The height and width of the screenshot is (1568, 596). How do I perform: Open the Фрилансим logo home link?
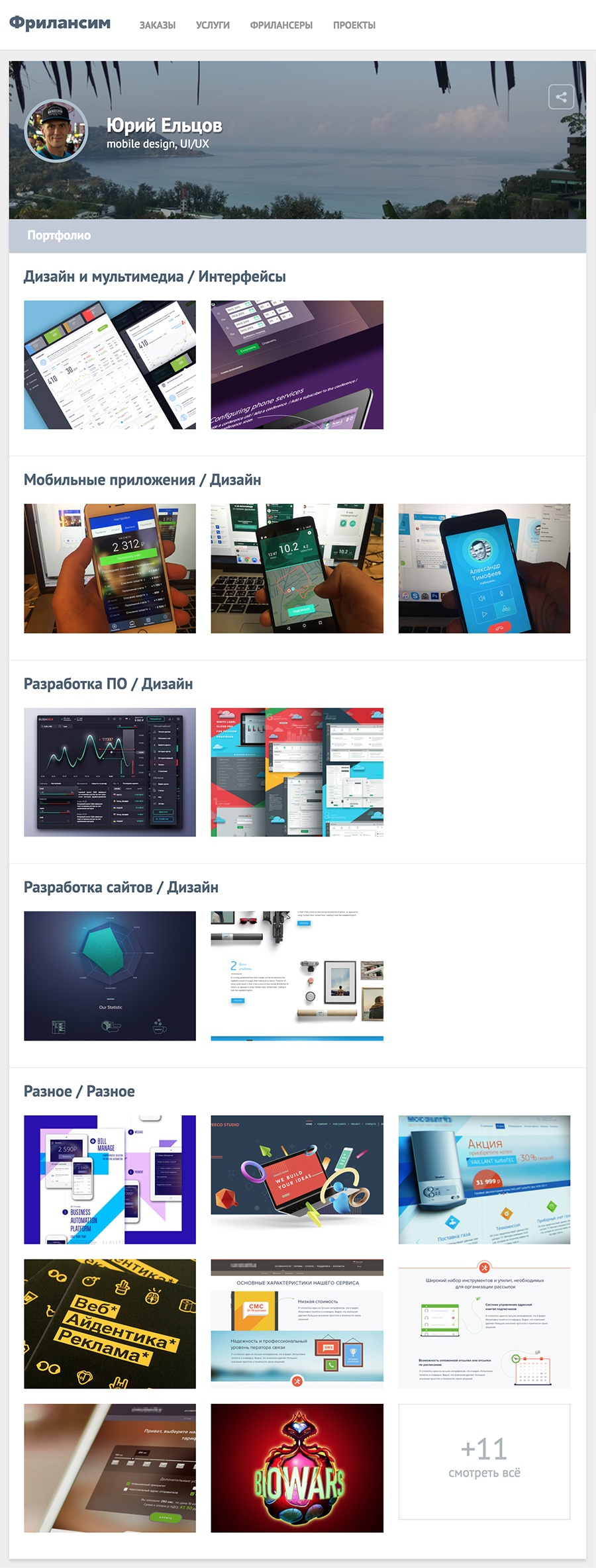[60, 24]
